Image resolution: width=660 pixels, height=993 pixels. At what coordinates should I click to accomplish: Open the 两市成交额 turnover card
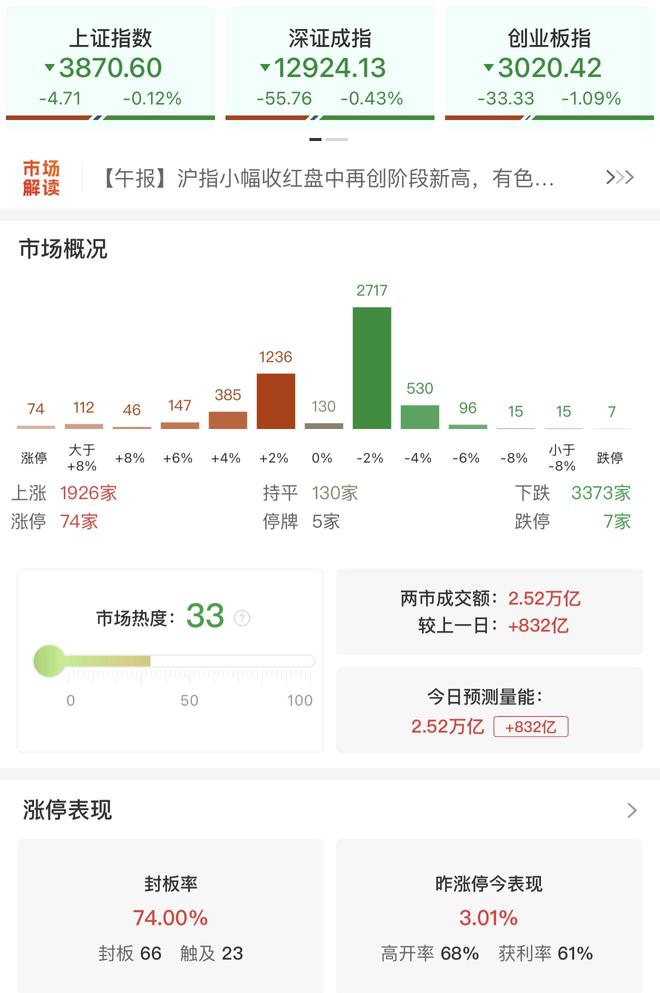[x=489, y=612]
